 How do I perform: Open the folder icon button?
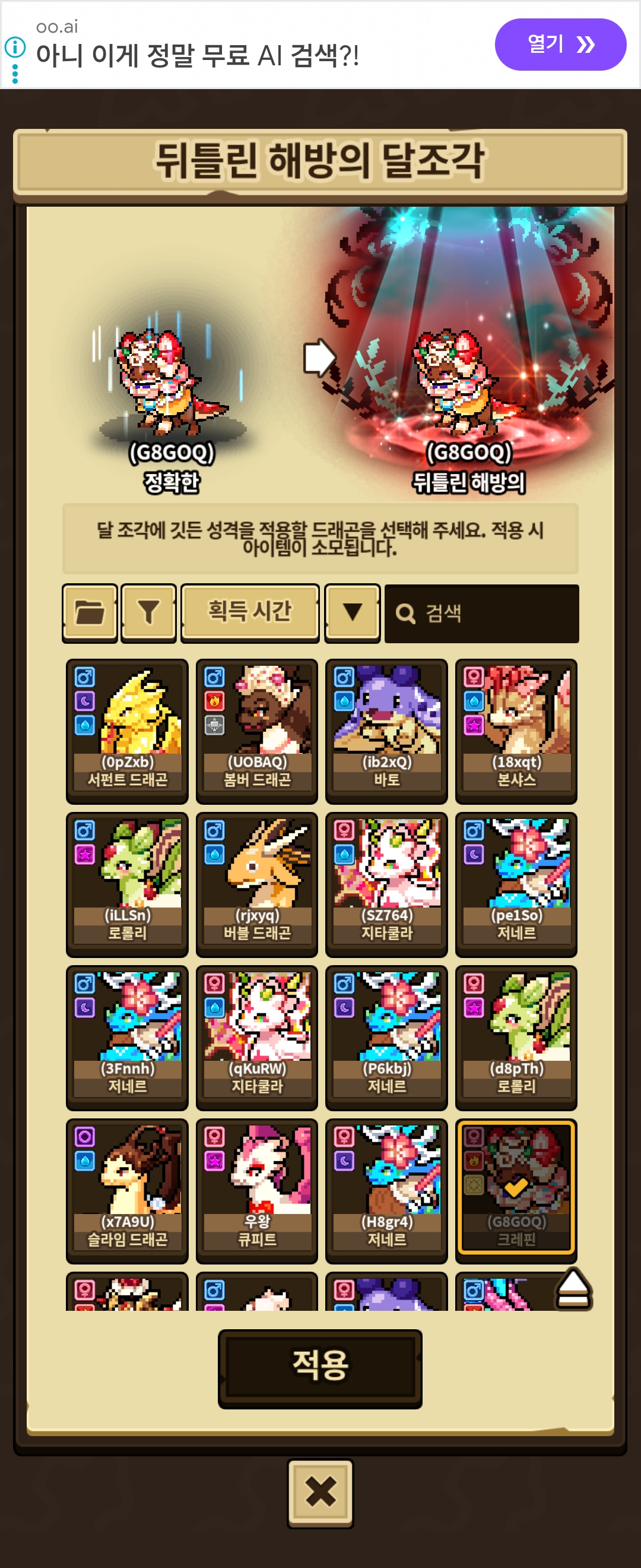90,612
